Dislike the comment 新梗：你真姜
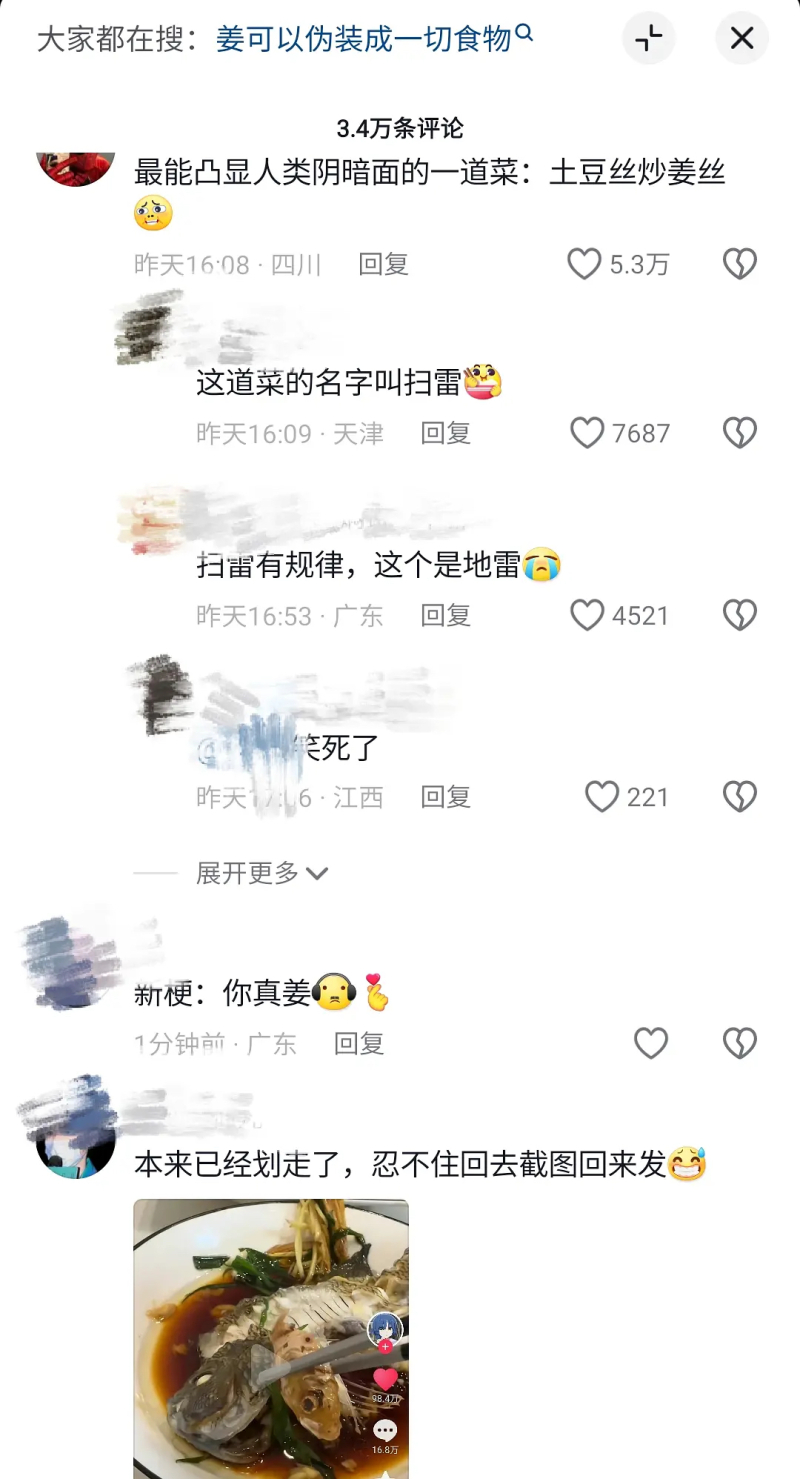Screen dimensions: 800x1479 [x=740, y=1044]
